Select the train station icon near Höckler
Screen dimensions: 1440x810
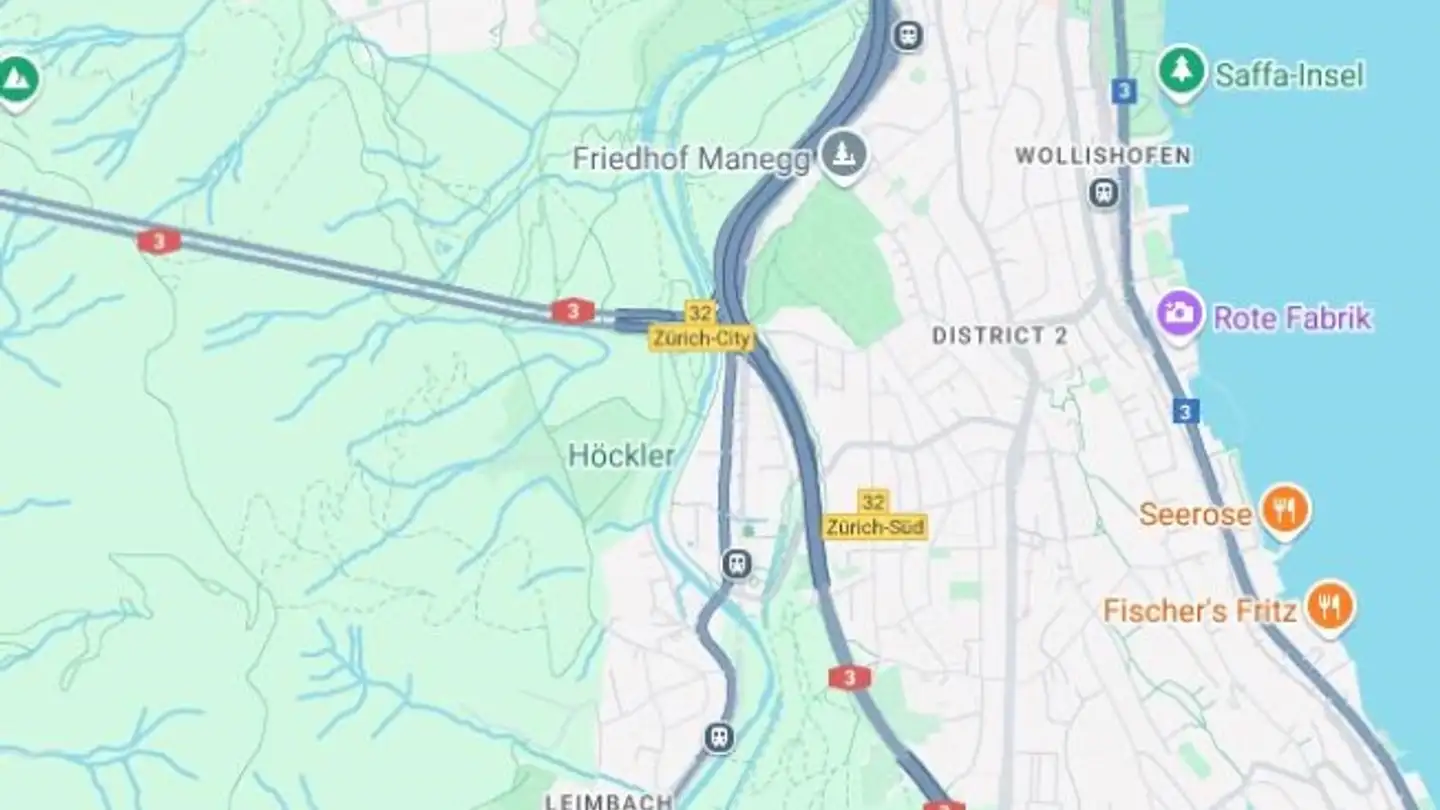[x=737, y=564]
